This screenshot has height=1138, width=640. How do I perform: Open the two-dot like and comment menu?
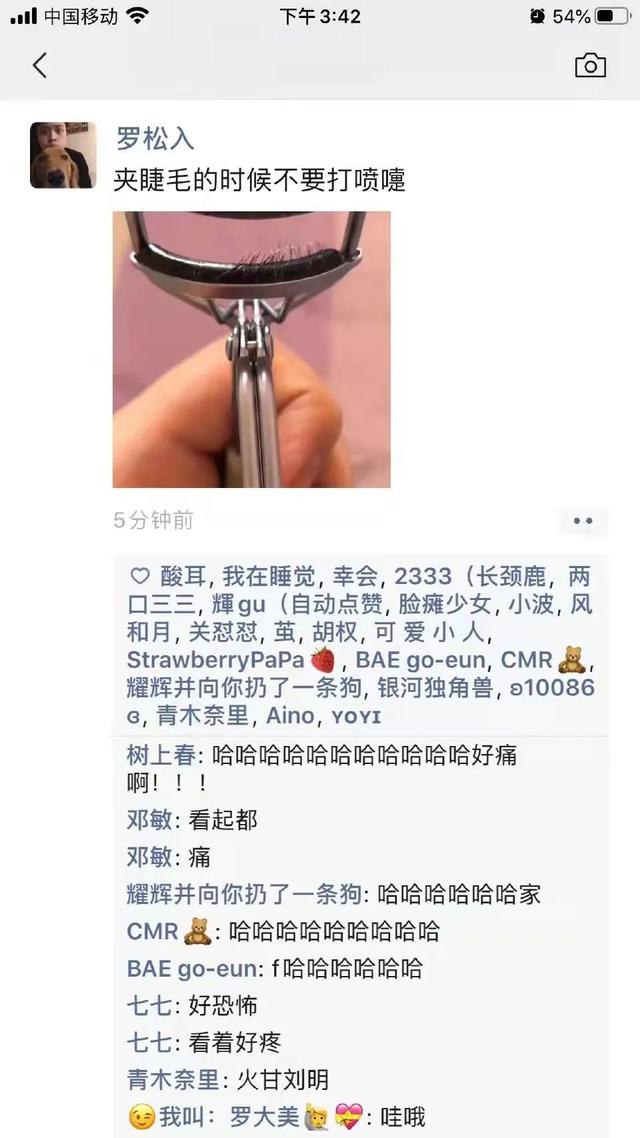coord(583,521)
